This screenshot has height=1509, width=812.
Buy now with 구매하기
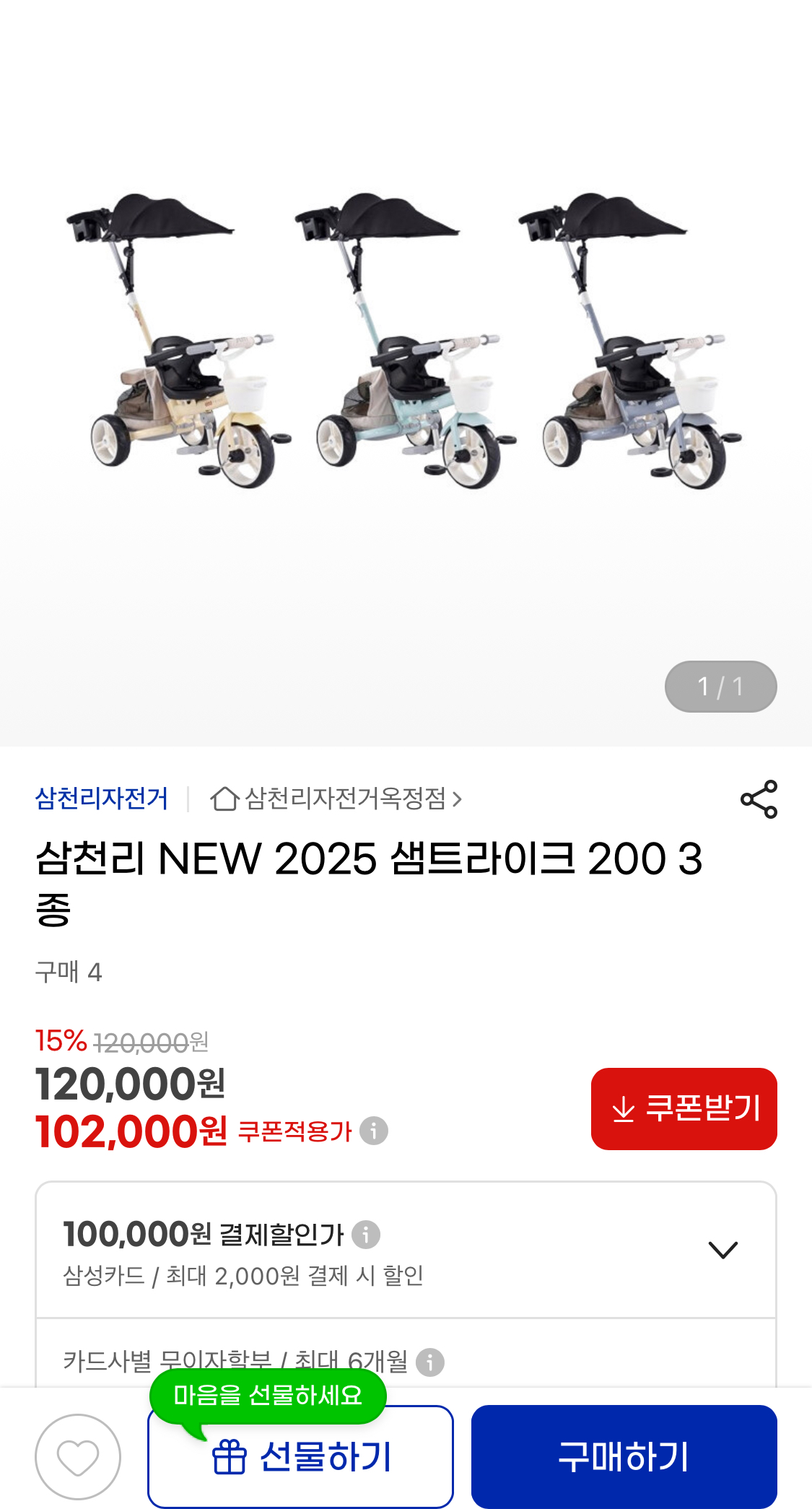pyautogui.click(x=624, y=1456)
